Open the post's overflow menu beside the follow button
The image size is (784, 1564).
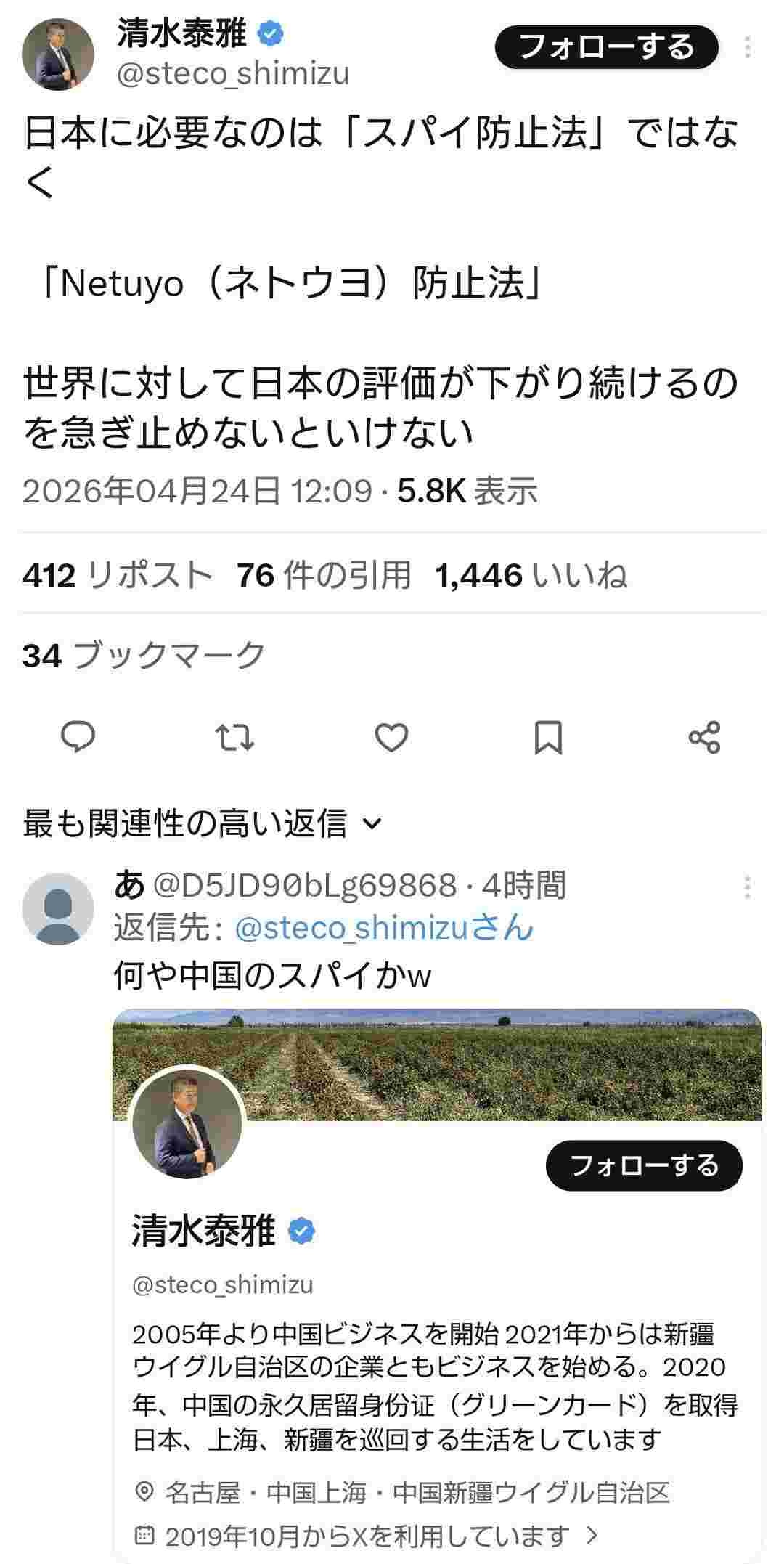[x=747, y=48]
